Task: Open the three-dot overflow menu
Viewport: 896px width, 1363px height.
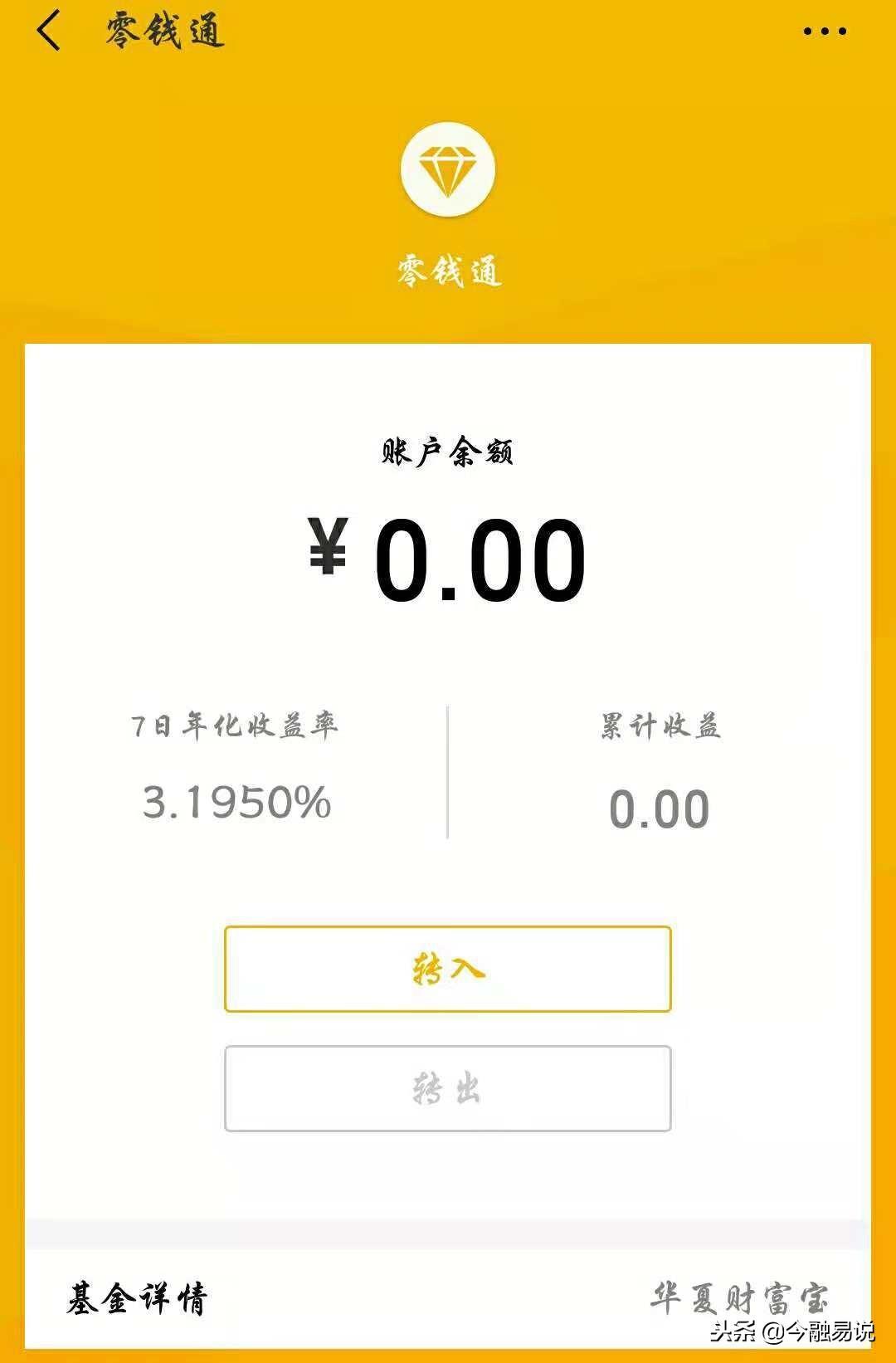Action: (824, 32)
